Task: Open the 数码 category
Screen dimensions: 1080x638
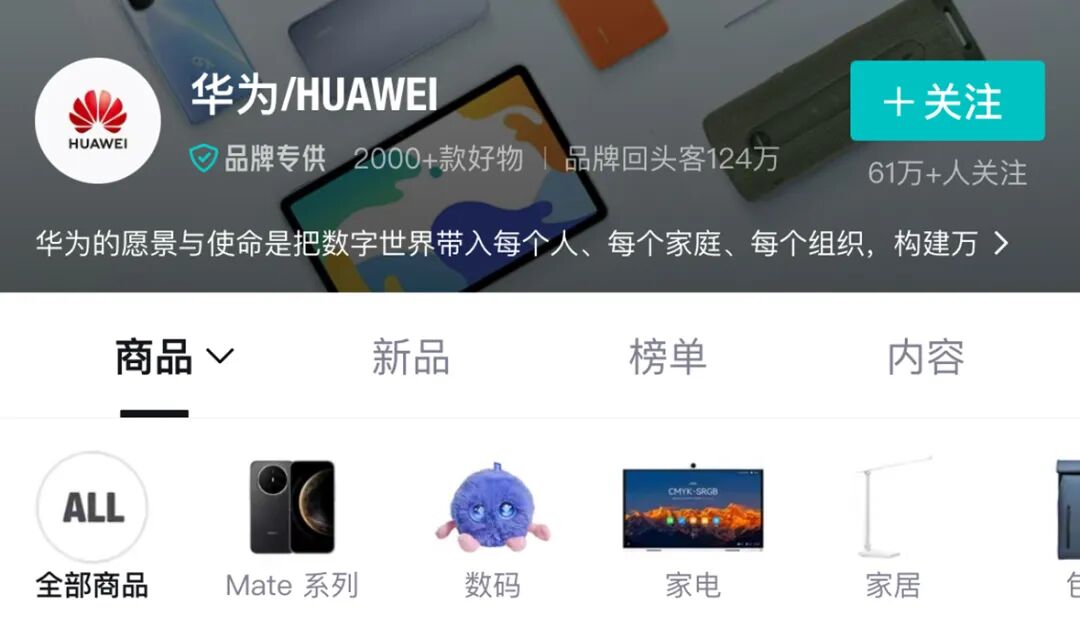Action: [x=492, y=525]
